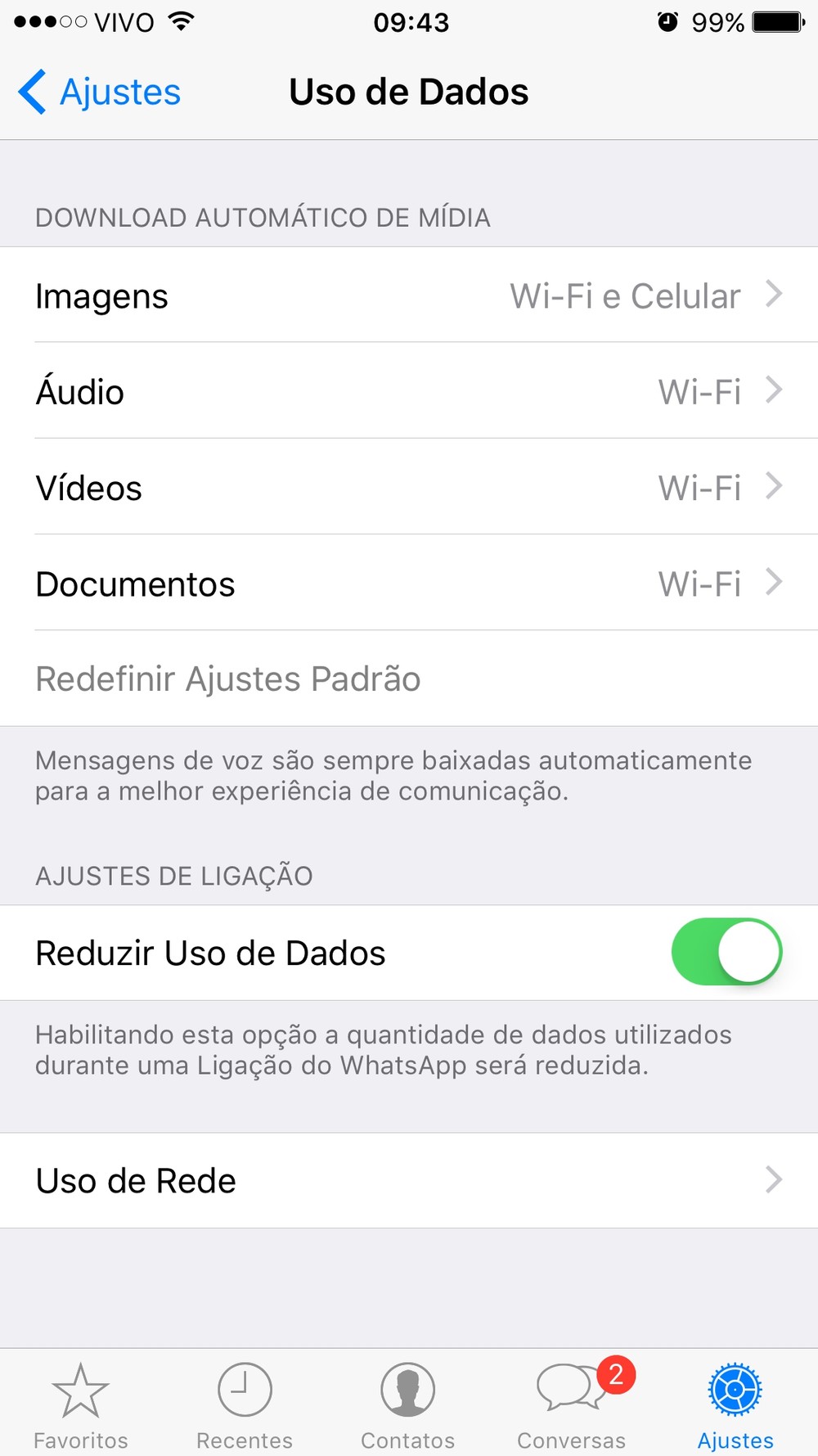Switch to the Contatos tab
Image resolution: width=818 pixels, height=1456 pixels.
pos(408,1404)
